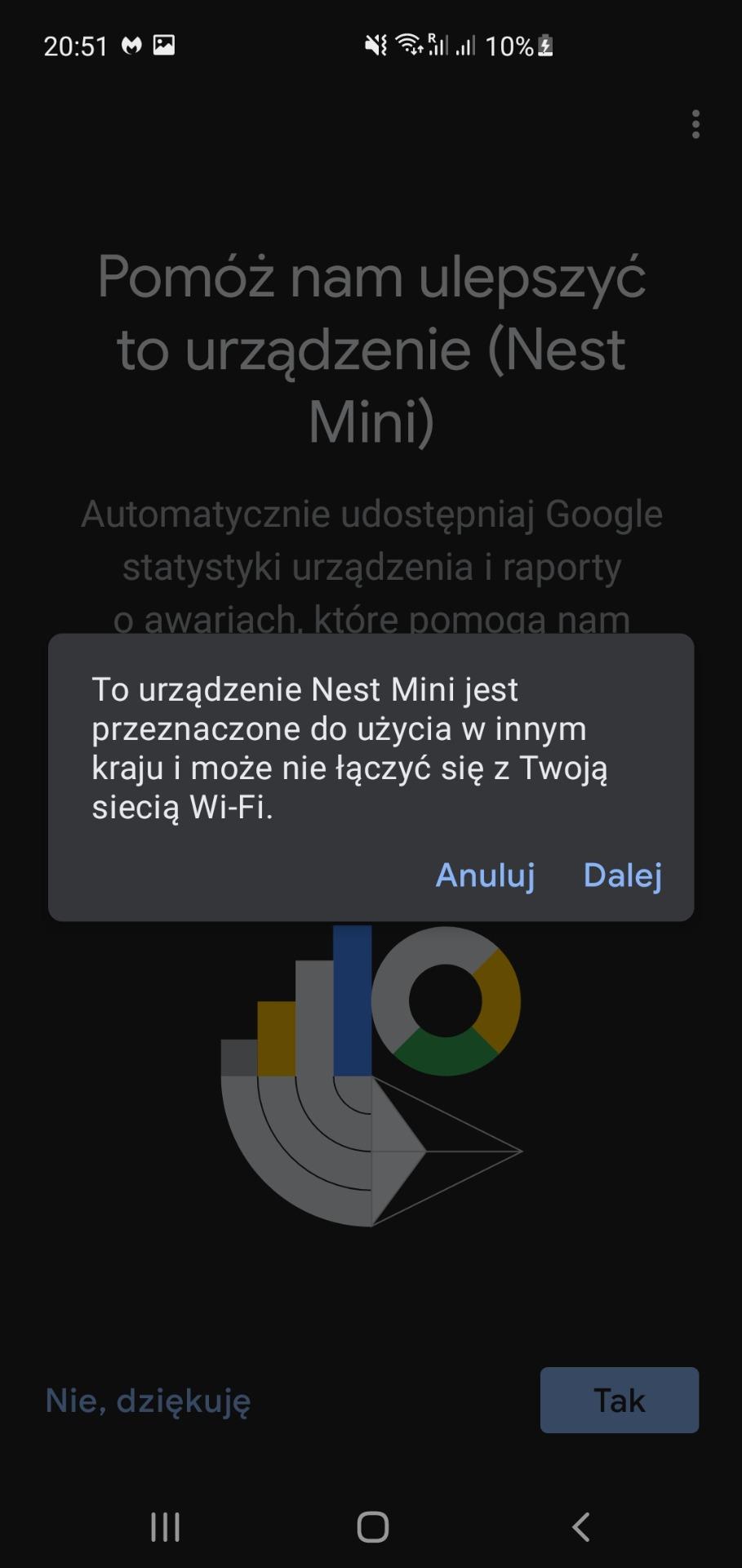Viewport: 742px width, 1568px height.
Task: Go back using system back arrow
Action: (580, 1526)
